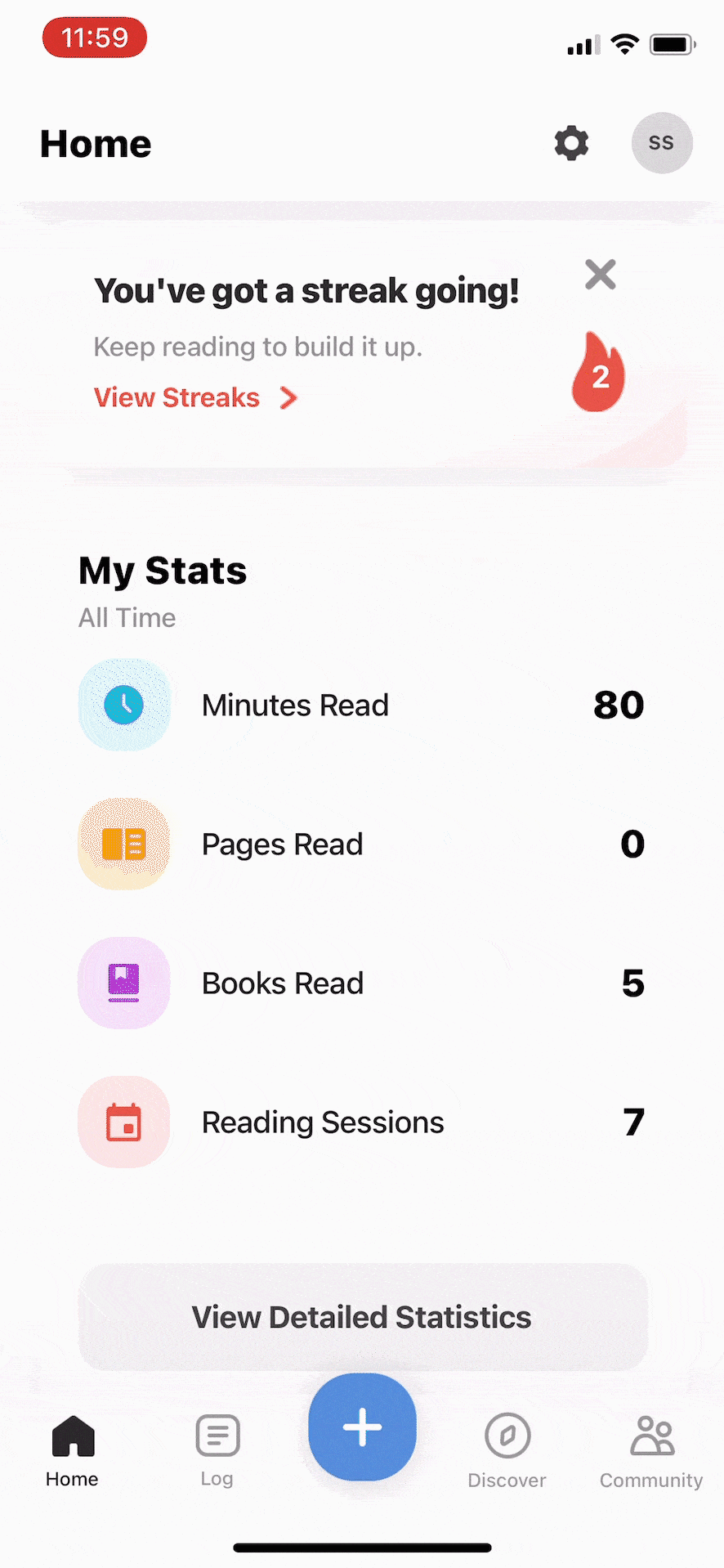
Task: Select the flame streak icon showing 2
Action: click(598, 372)
